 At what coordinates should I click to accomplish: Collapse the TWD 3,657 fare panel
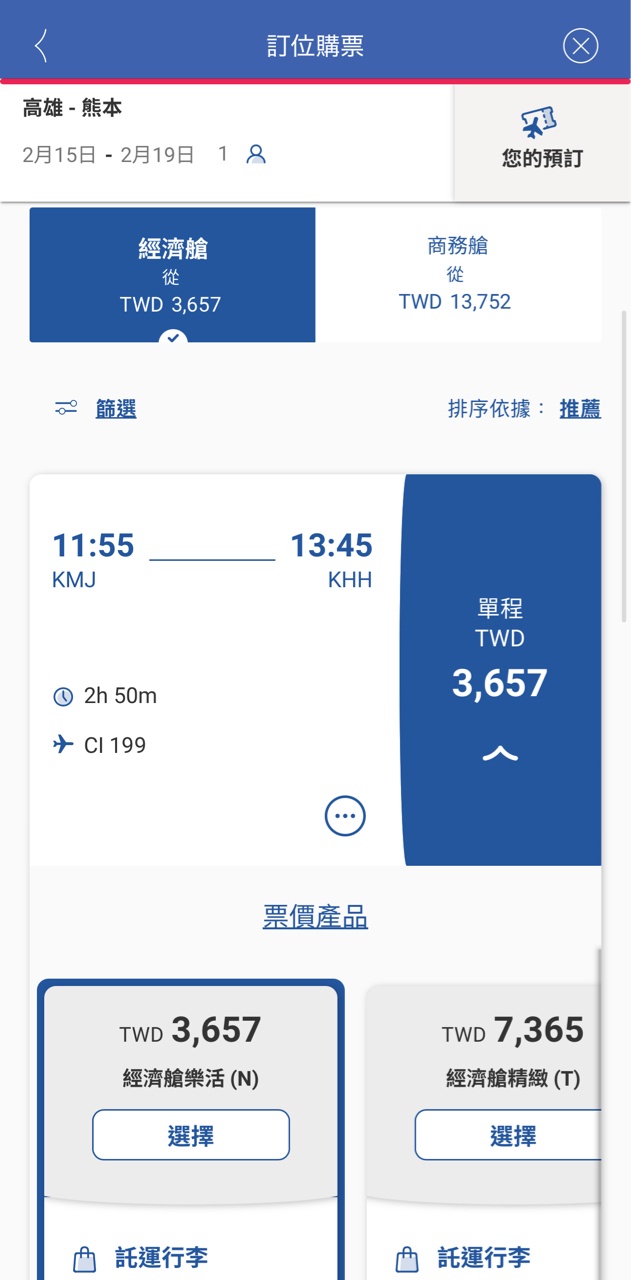pyautogui.click(x=500, y=754)
